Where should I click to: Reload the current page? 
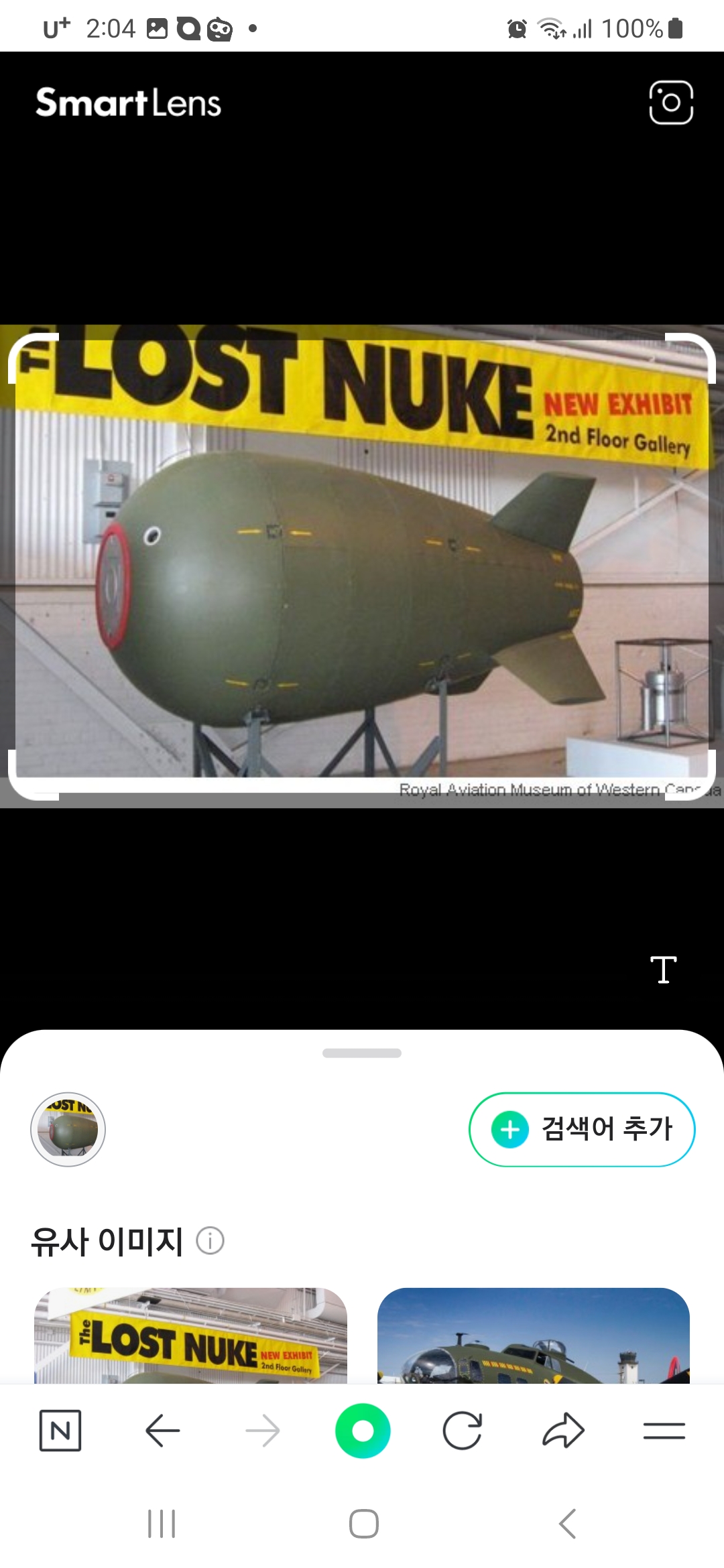463,1431
